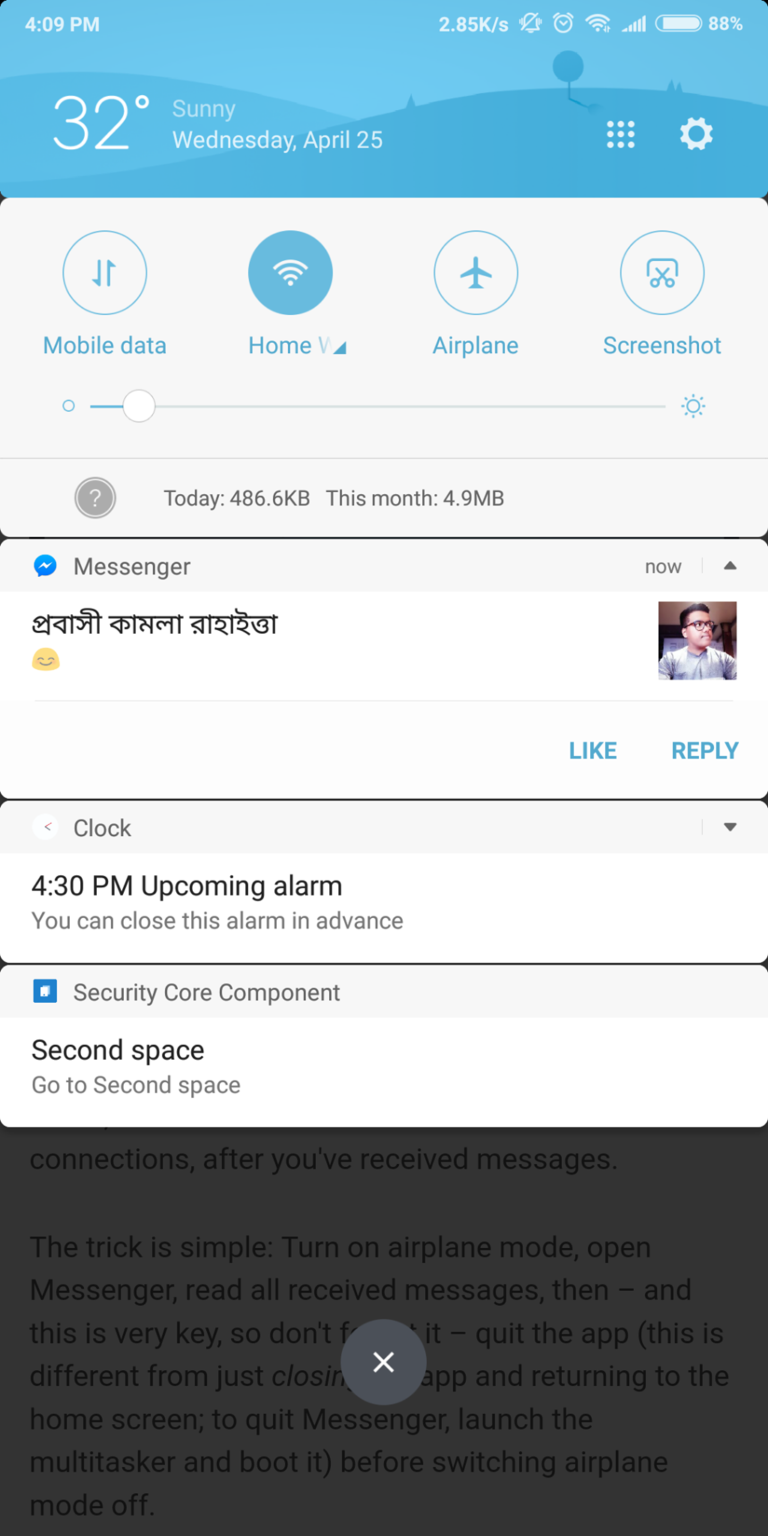Viewport: 768px width, 1536px height.
Task: Like the Messenger message
Action: (593, 751)
